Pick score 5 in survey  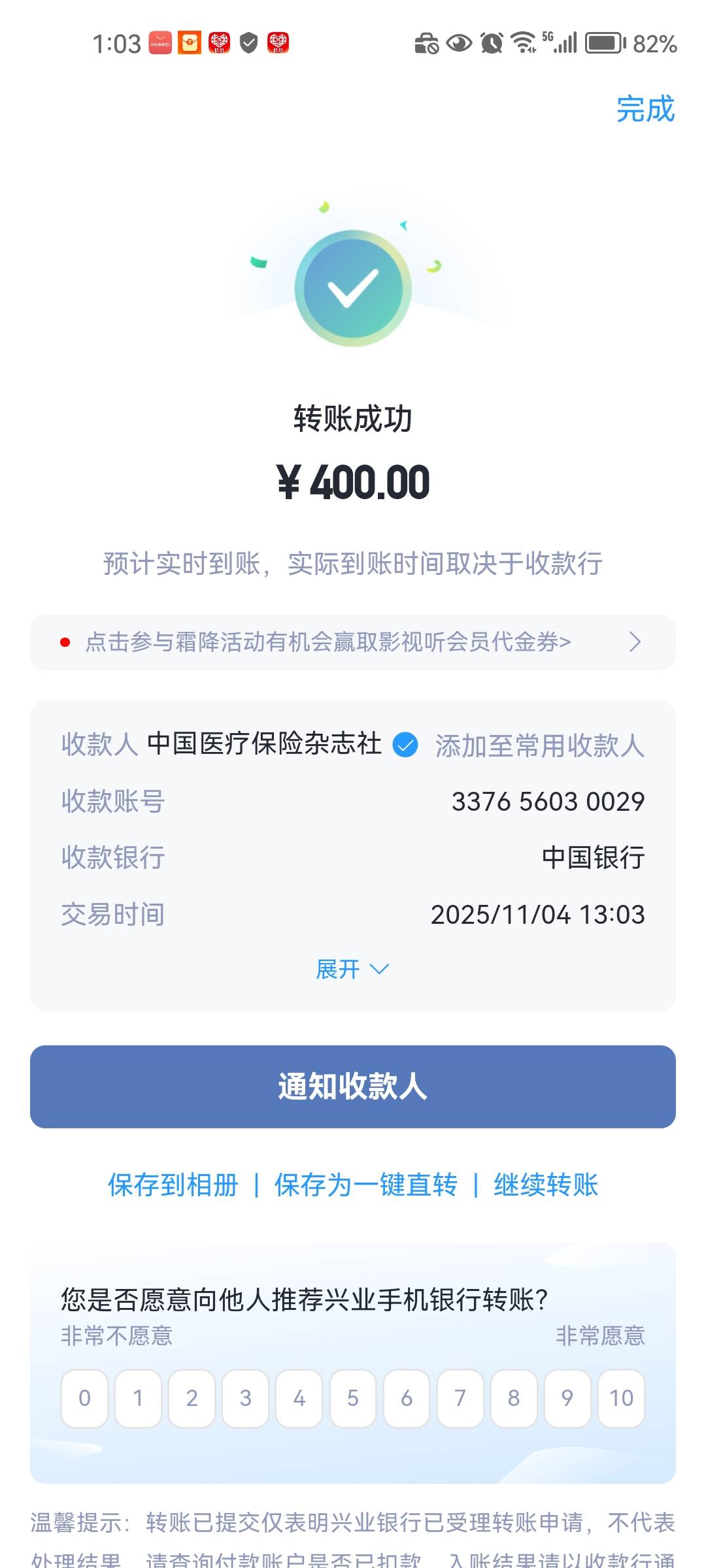[353, 1398]
